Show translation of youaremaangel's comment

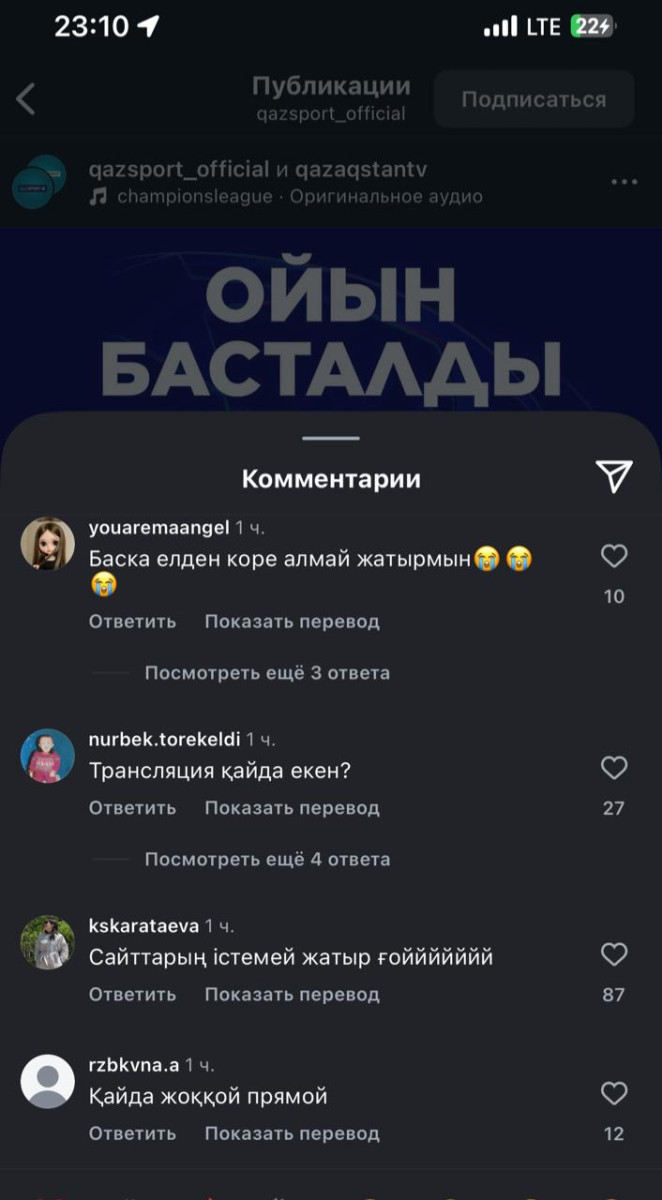tap(292, 621)
